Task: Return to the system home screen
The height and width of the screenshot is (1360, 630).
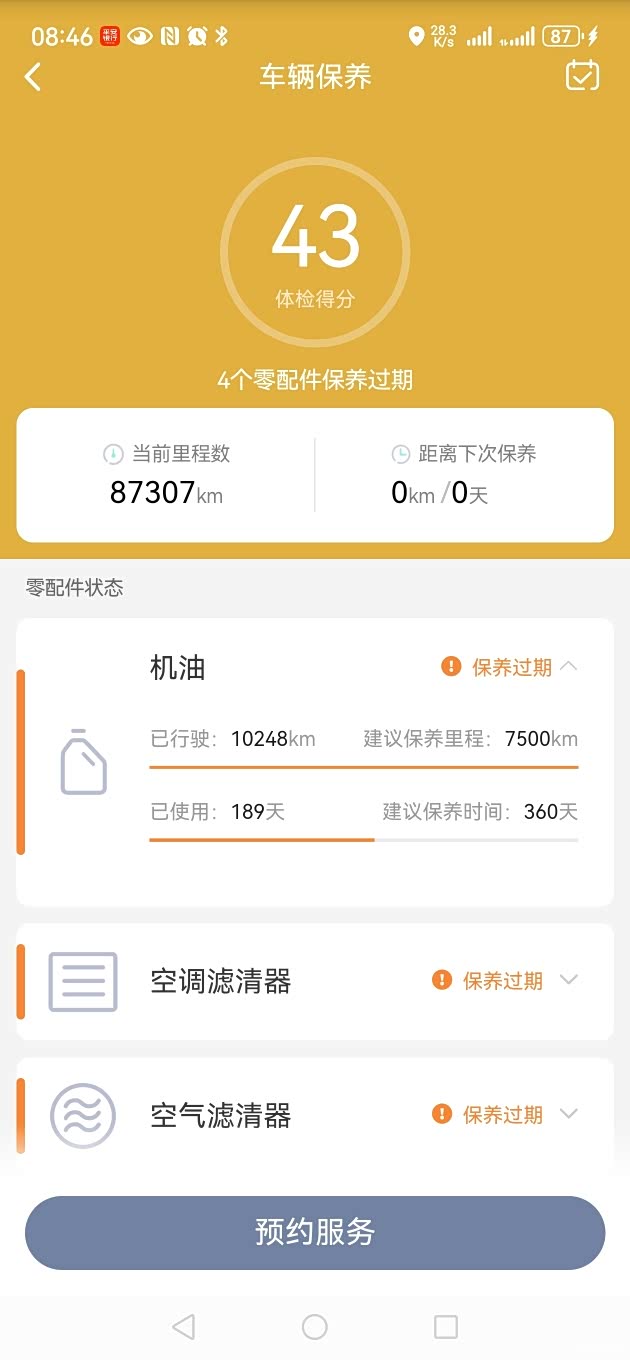Action: [315, 1326]
